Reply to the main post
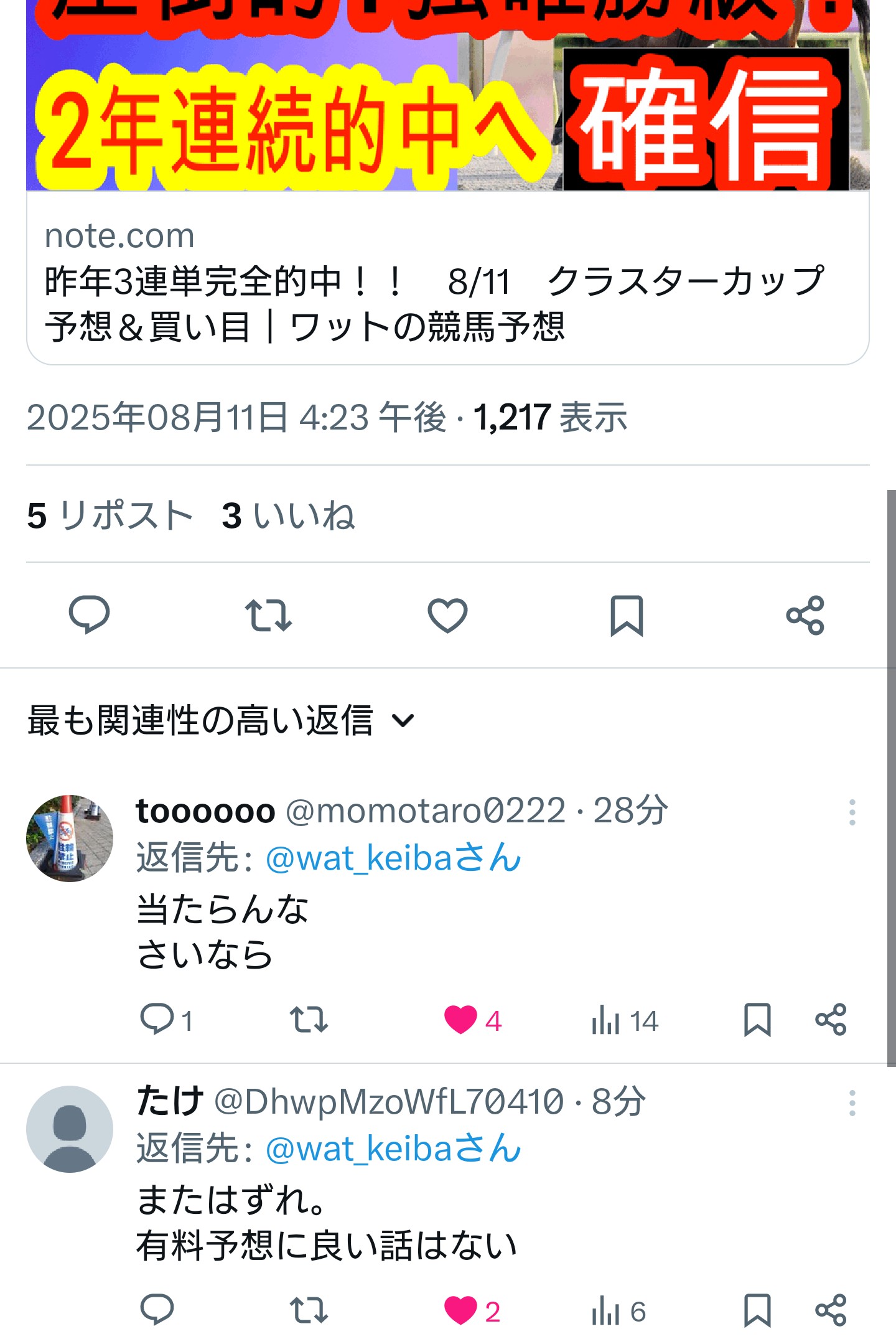 [89, 615]
